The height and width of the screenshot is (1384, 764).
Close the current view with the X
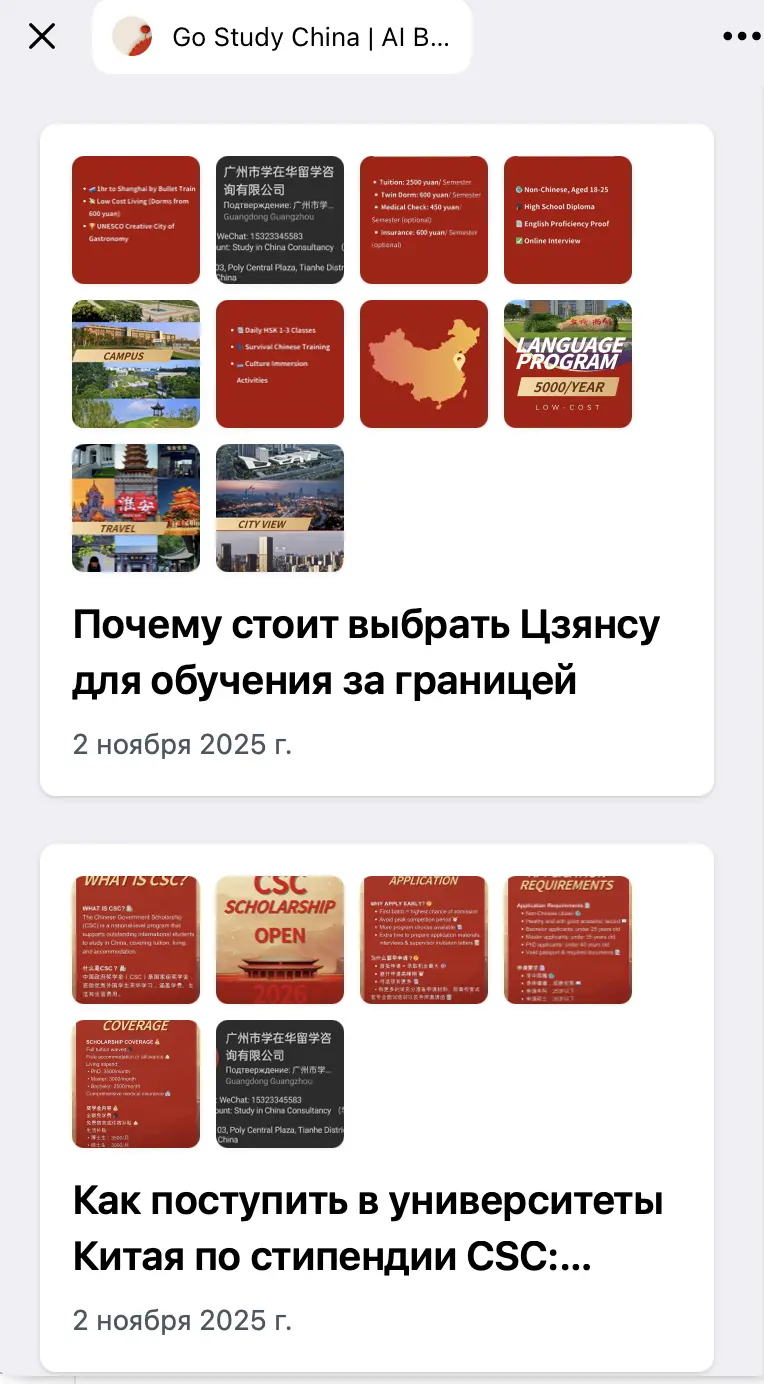tap(42, 36)
